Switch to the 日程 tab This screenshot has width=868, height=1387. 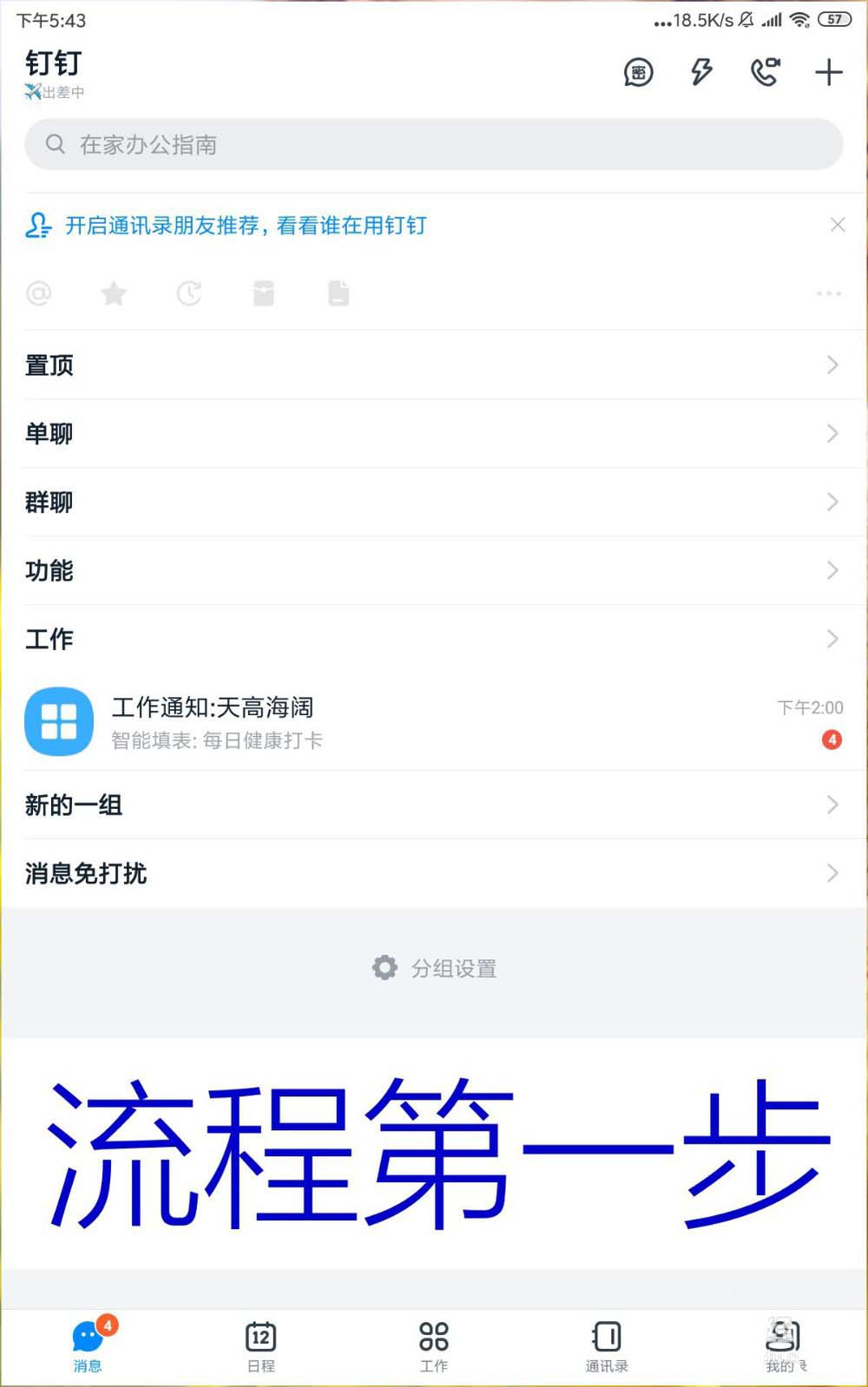tap(260, 1345)
